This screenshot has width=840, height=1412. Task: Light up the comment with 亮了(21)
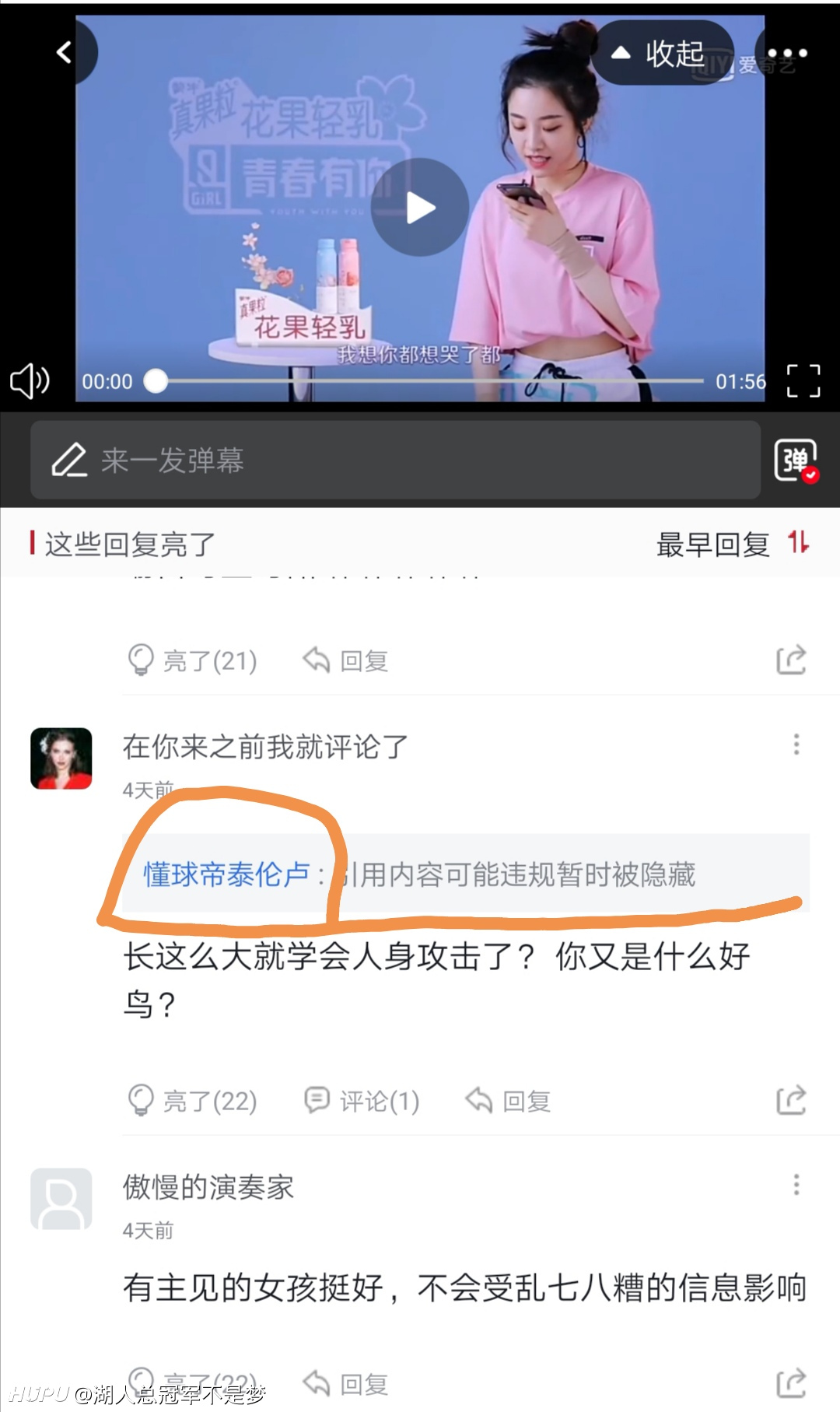(192, 660)
